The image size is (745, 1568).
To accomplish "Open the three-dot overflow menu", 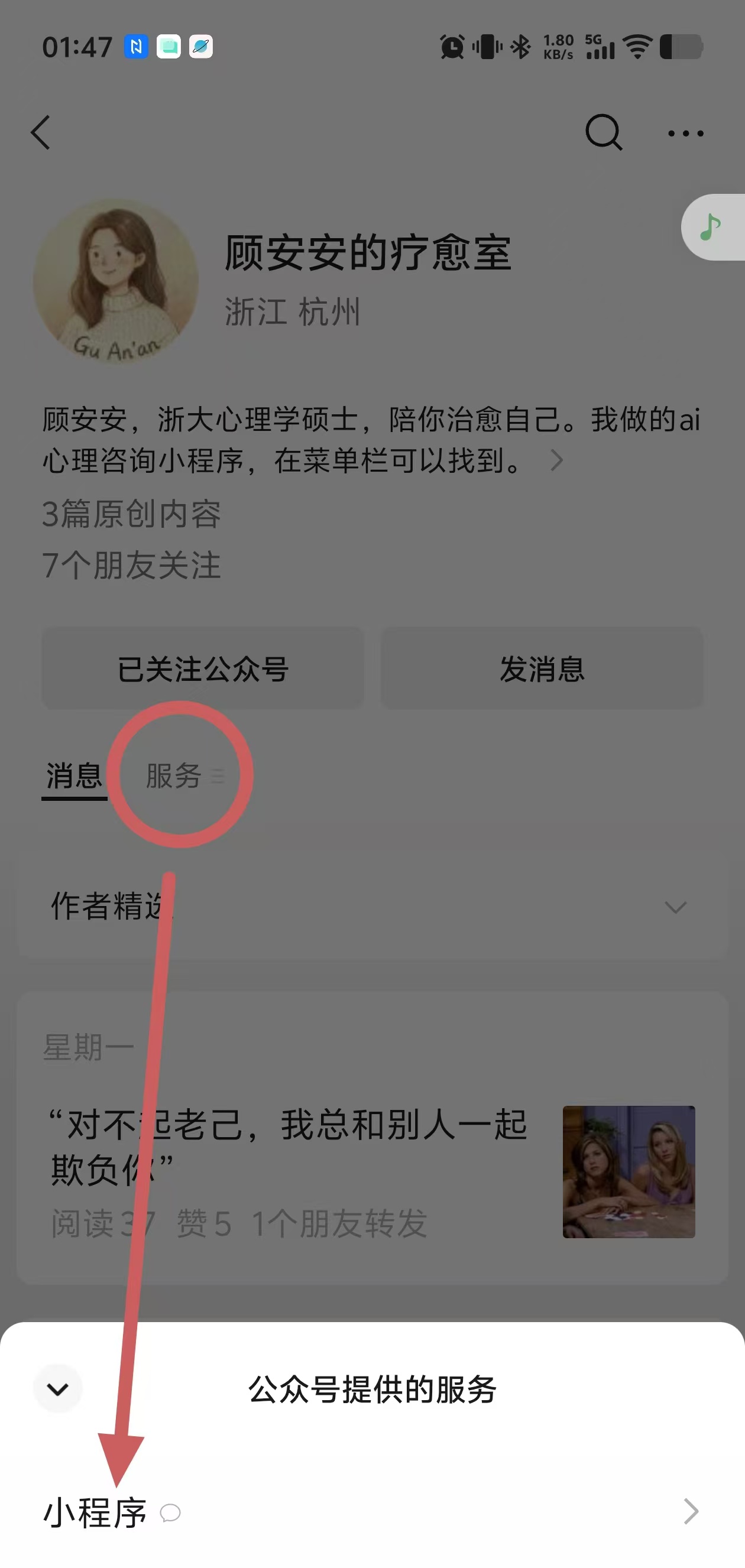I will [x=685, y=133].
